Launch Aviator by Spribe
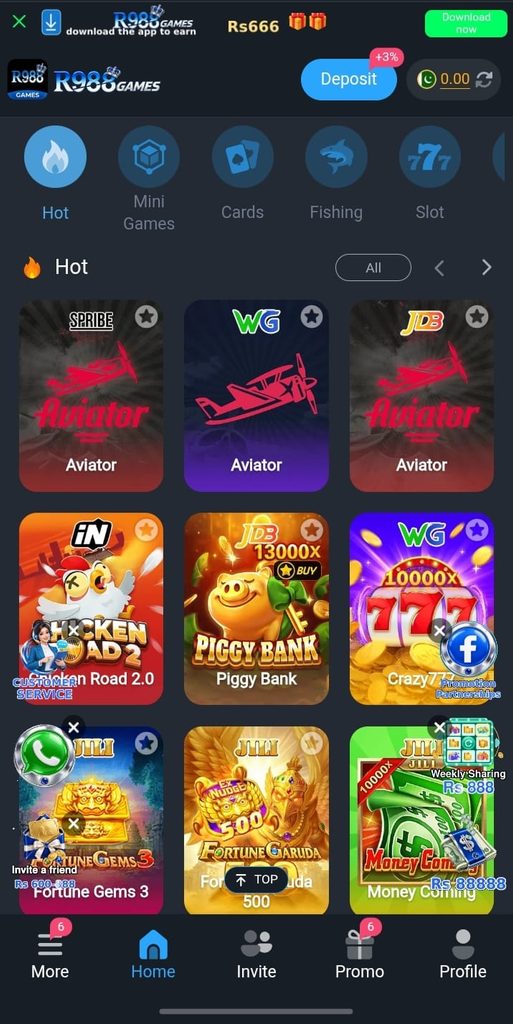 pos(91,396)
